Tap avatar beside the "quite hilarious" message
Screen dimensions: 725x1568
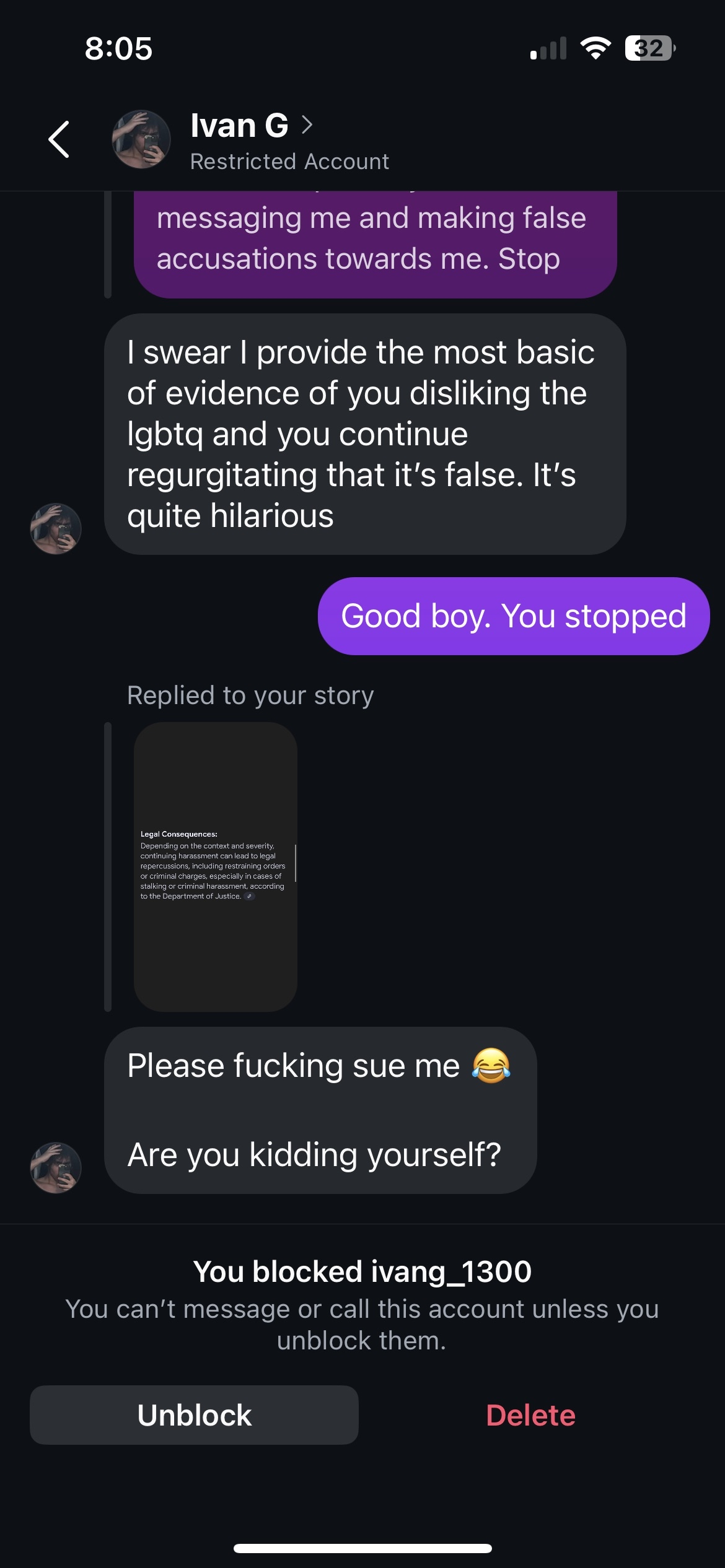click(x=56, y=528)
